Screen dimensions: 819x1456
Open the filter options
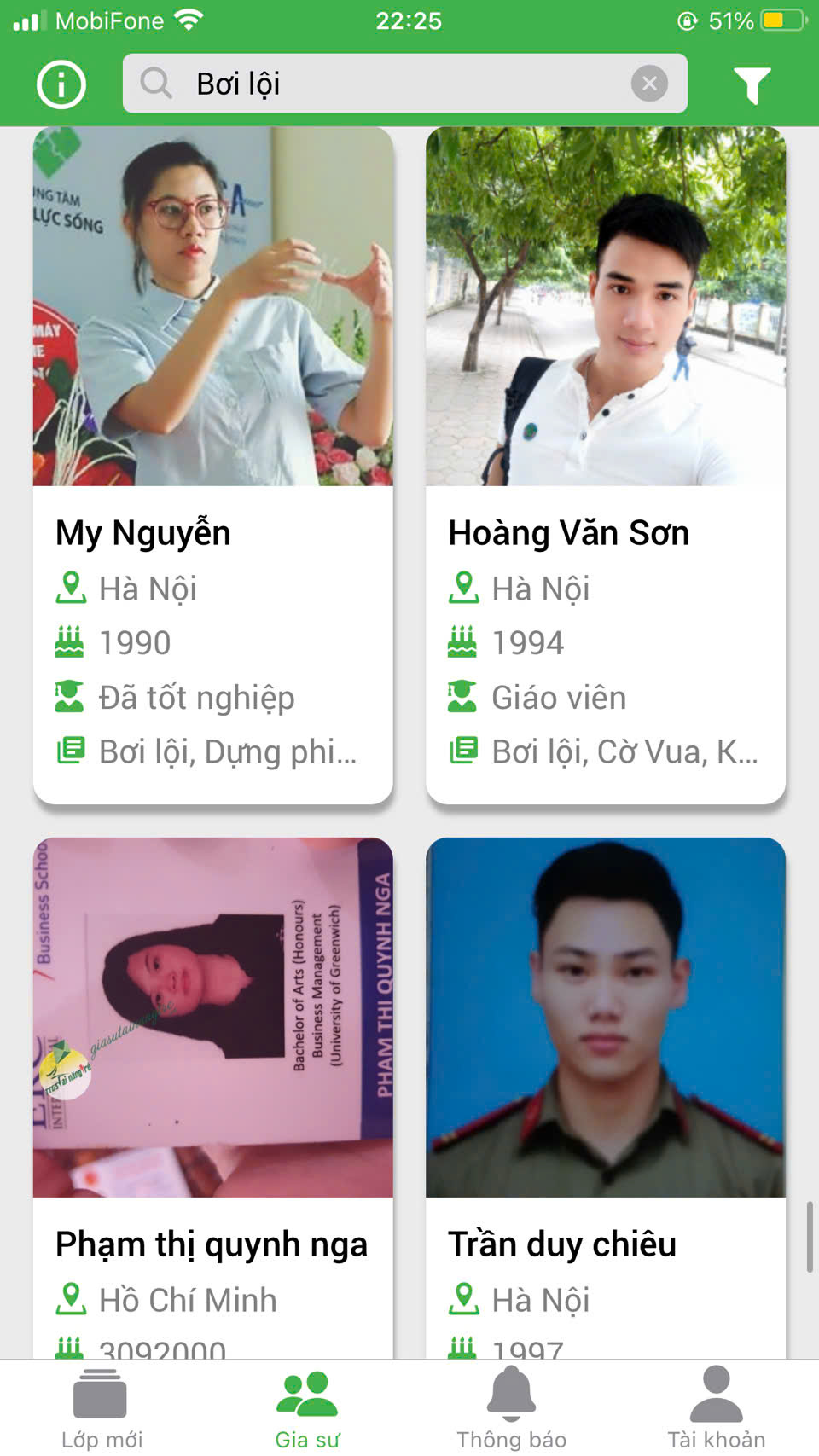click(x=752, y=84)
